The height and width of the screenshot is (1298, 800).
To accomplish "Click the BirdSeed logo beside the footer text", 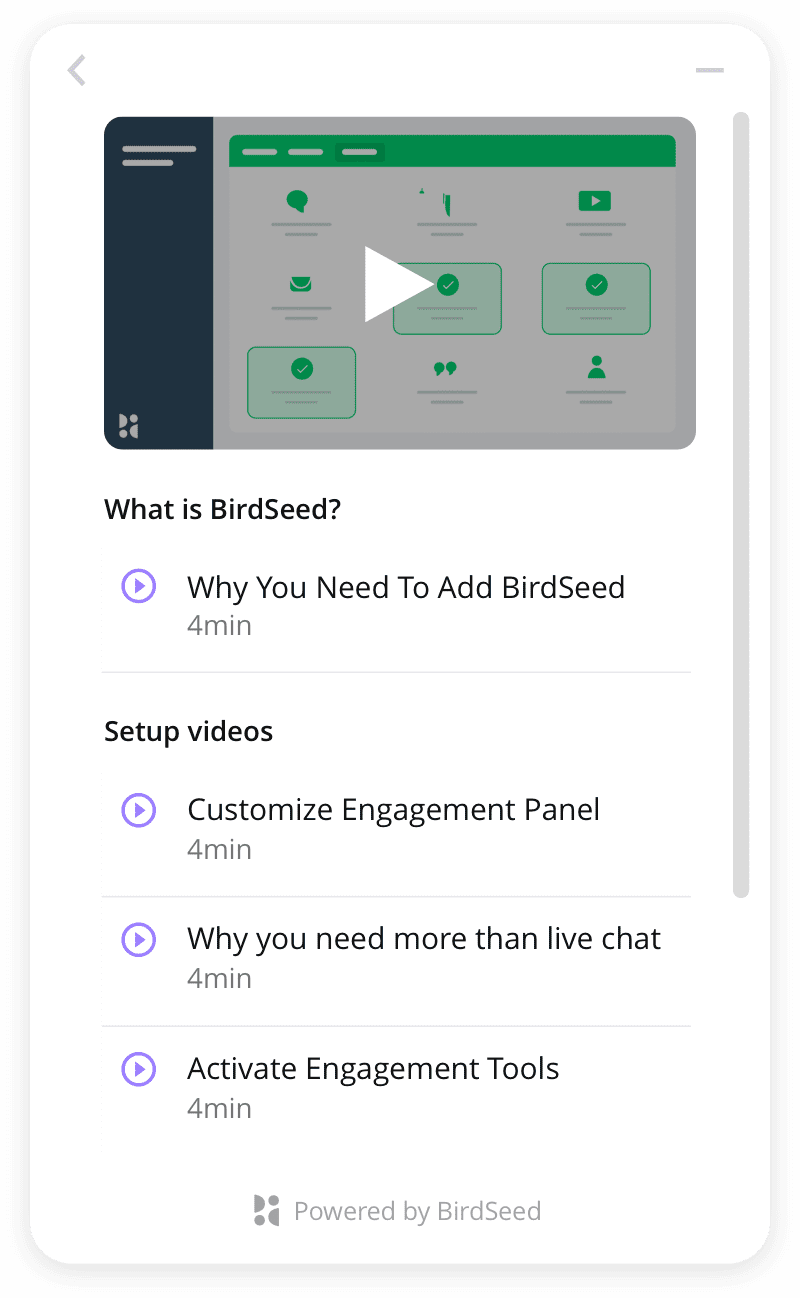I will [264, 1210].
